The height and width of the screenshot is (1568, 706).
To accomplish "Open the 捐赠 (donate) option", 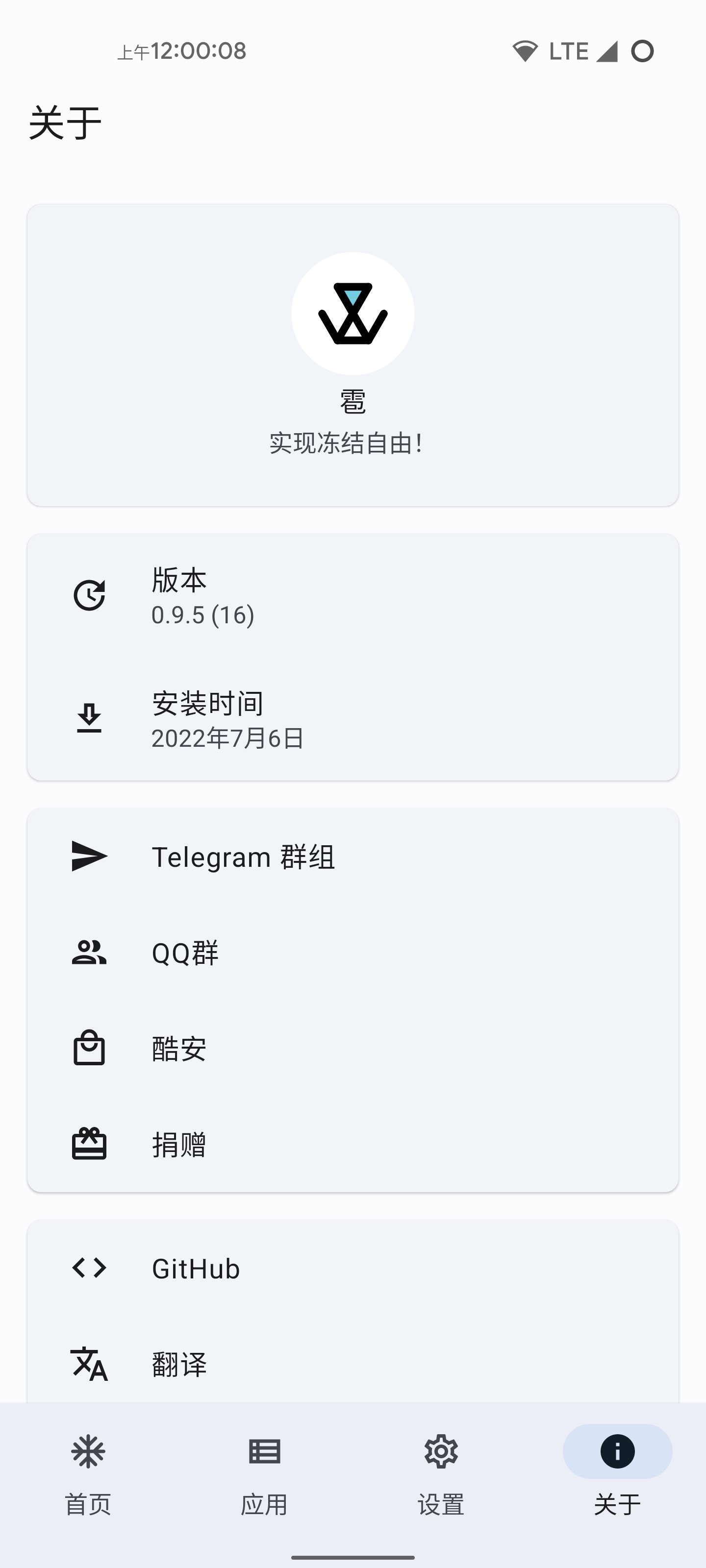I will pos(352,1144).
